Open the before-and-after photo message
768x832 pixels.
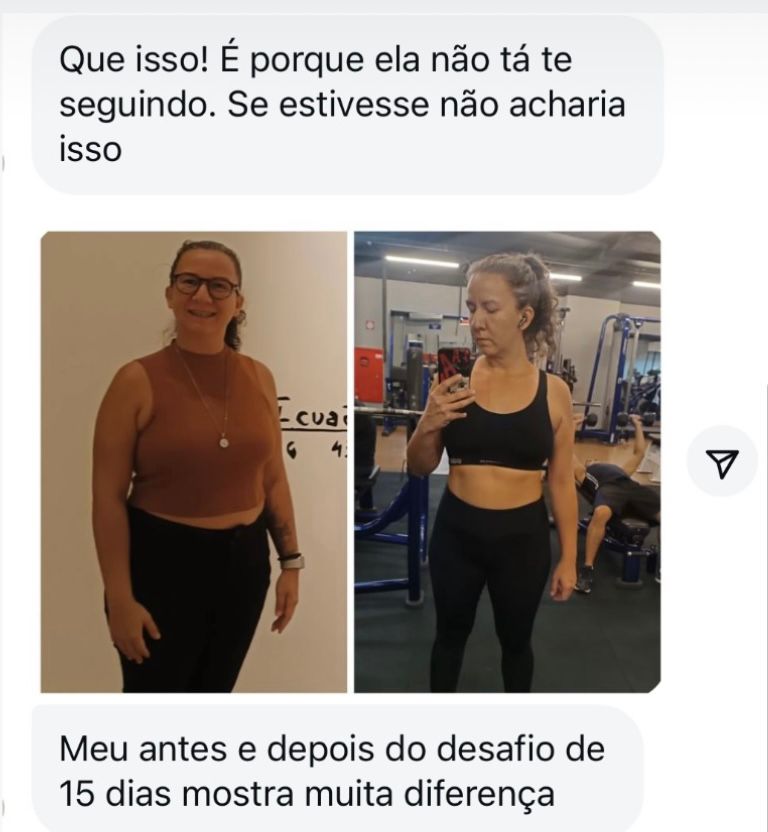pos(350,462)
